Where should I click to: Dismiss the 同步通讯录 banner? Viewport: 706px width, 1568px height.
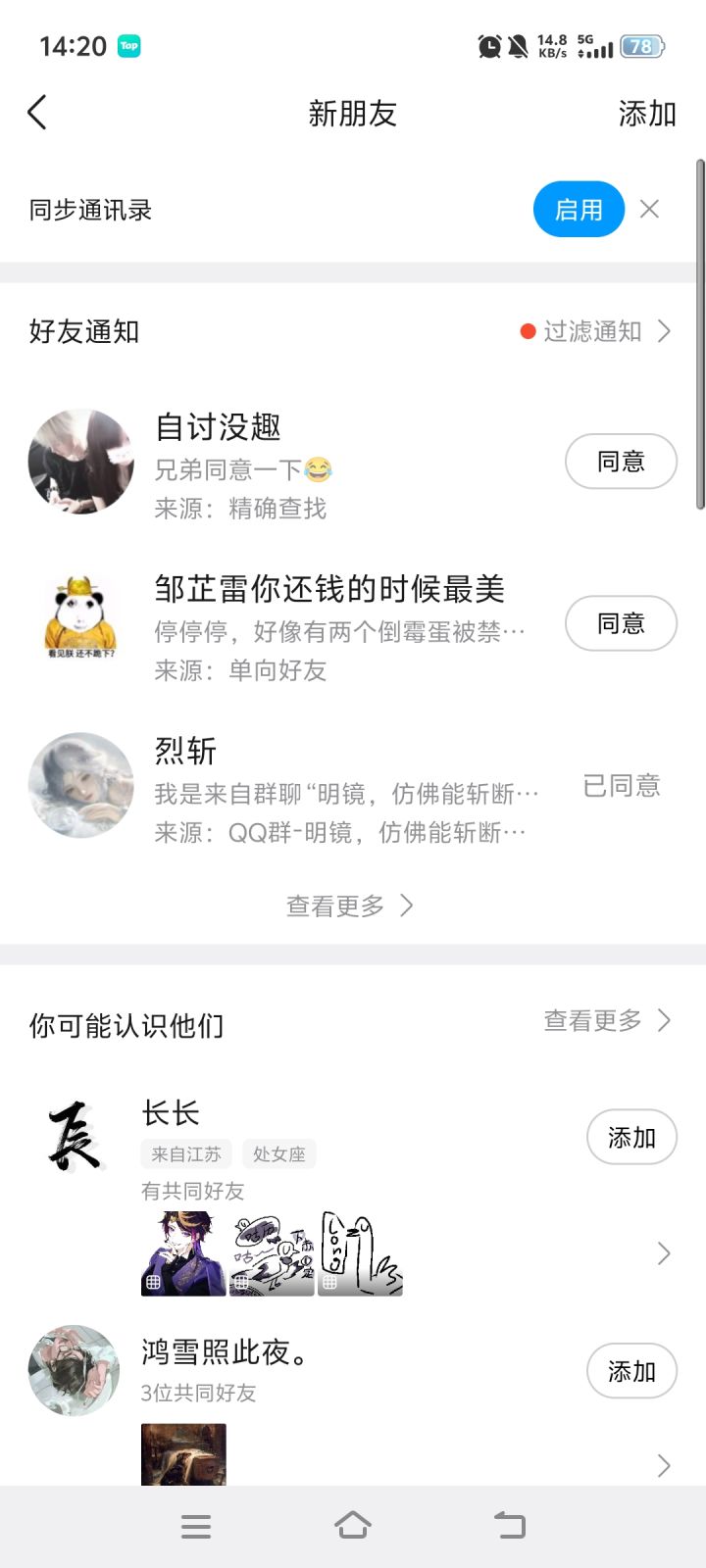[x=649, y=209]
